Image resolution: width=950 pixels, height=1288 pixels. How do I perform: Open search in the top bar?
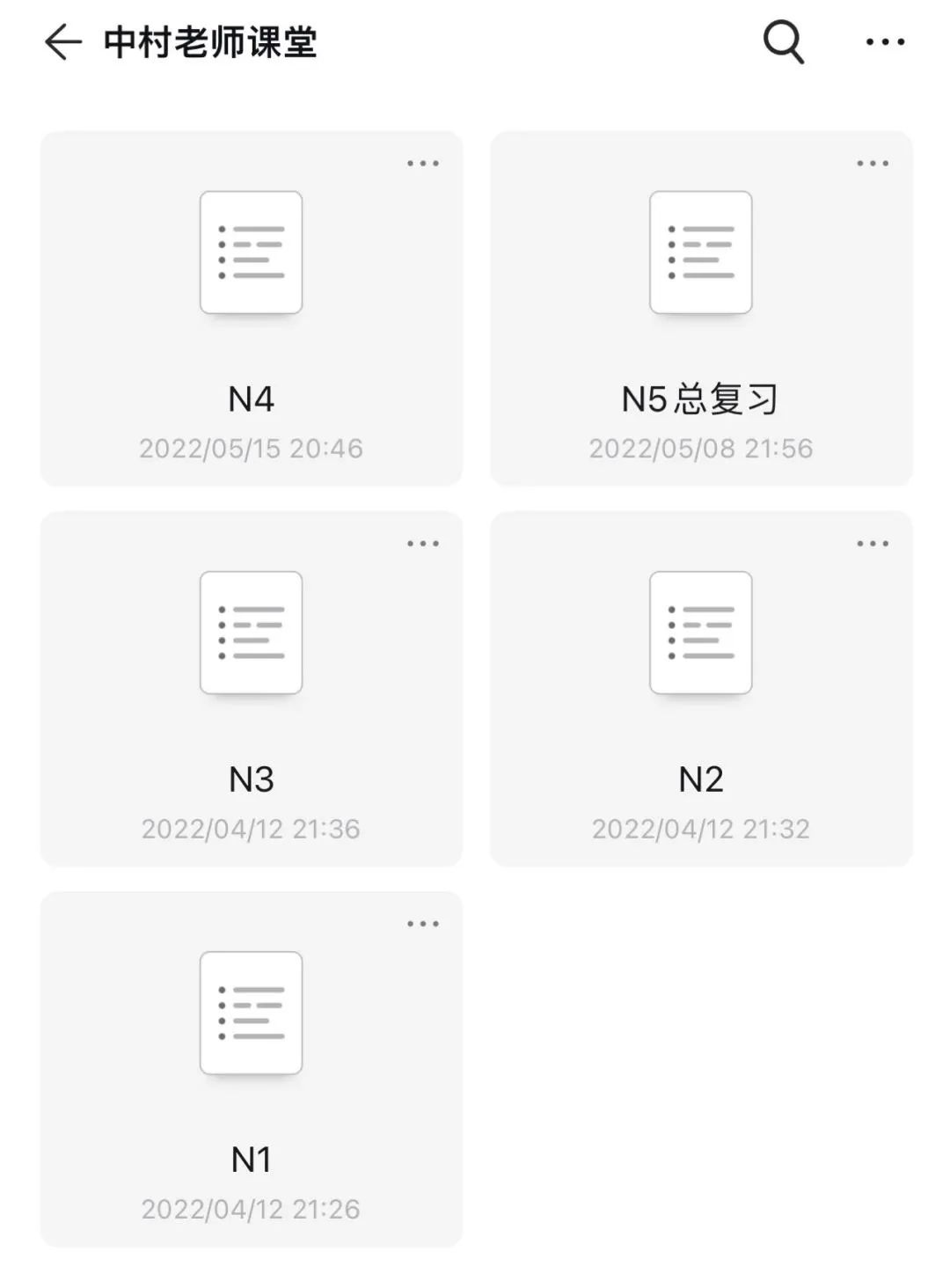tap(783, 42)
